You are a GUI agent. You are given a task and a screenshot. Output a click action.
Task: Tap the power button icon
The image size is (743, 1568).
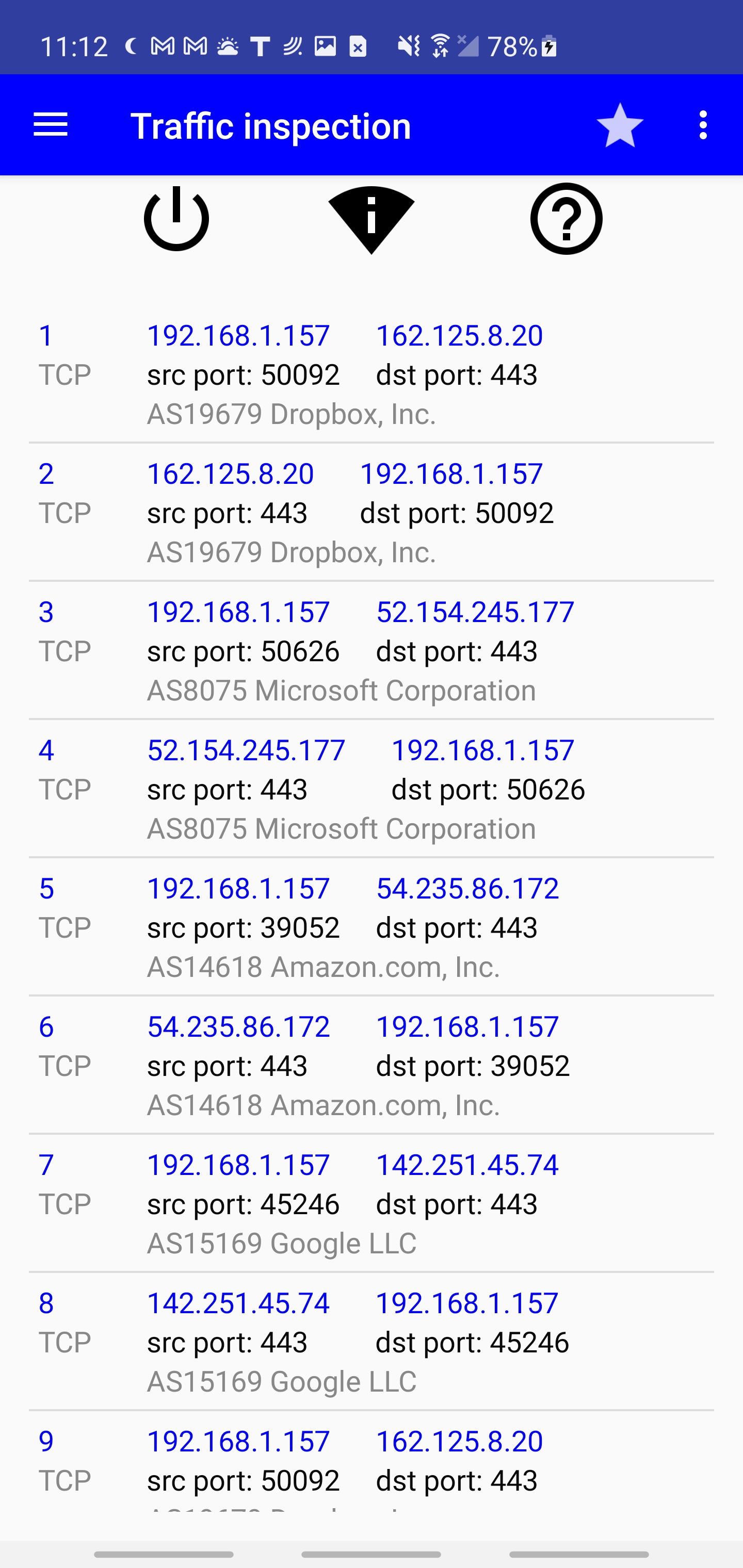click(x=176, y=219)
